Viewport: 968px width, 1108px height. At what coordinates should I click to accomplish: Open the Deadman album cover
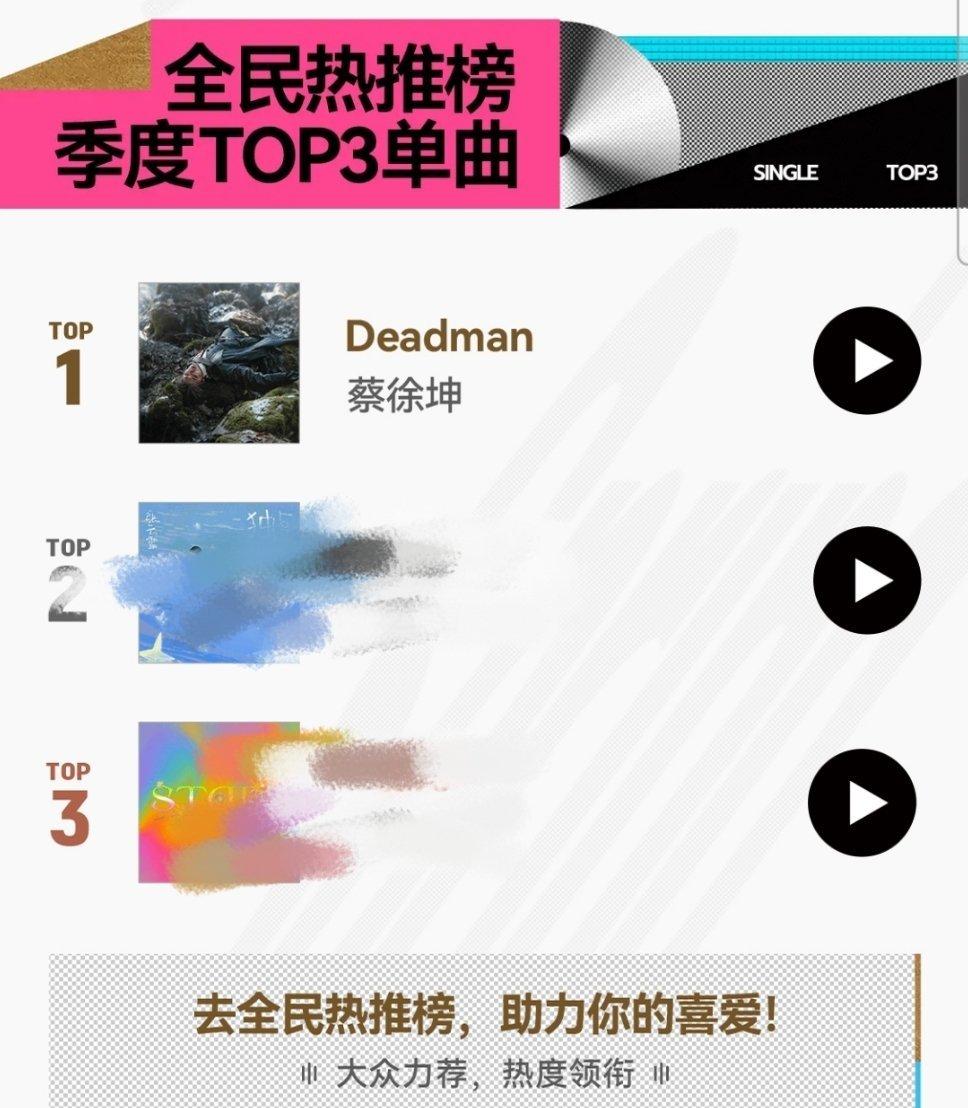point(219,363)
